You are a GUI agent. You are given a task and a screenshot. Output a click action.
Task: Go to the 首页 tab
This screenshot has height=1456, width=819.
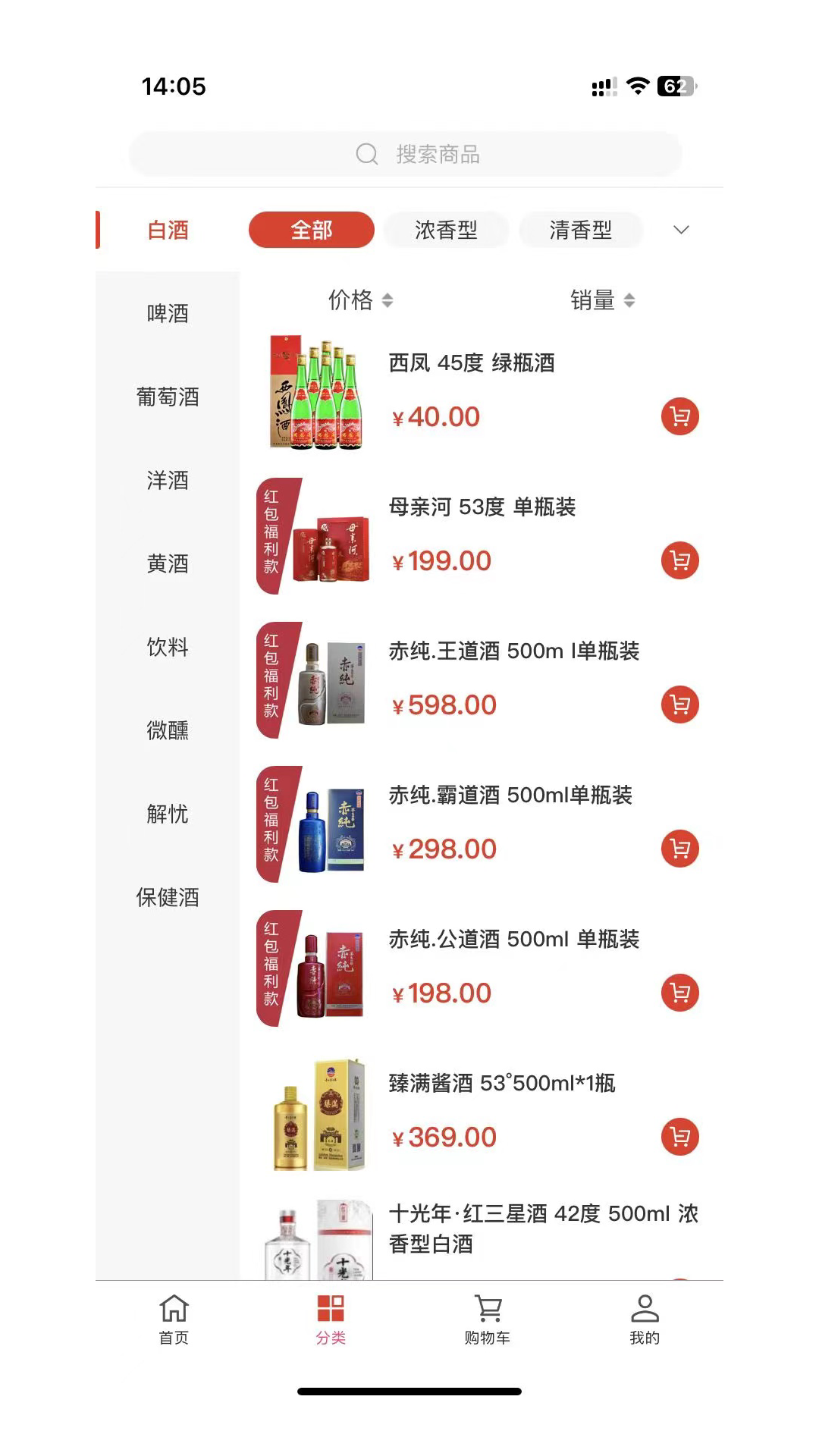pos(174,1319)
